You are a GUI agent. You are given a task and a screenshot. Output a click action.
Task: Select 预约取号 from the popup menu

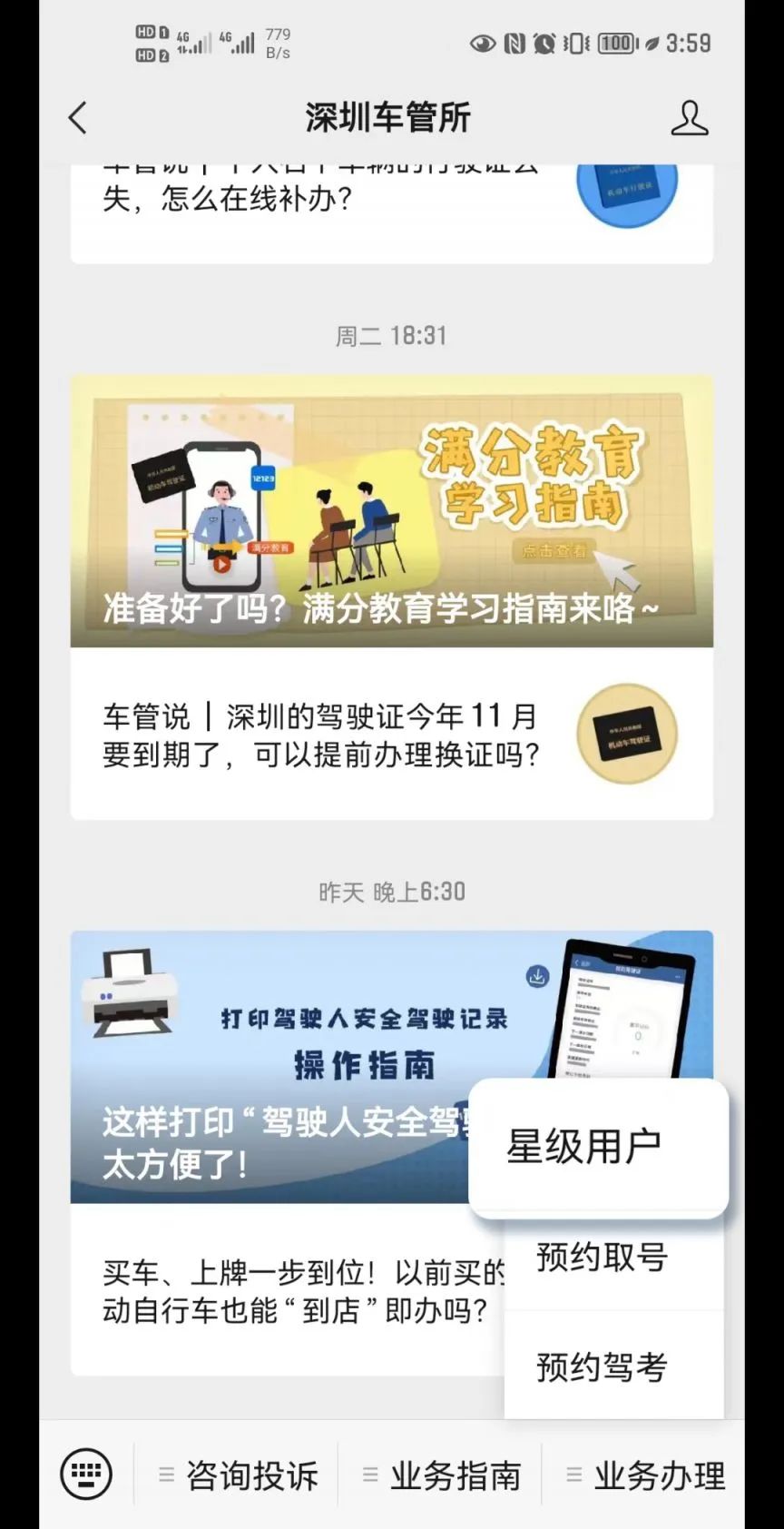(x=603, y=1258)
